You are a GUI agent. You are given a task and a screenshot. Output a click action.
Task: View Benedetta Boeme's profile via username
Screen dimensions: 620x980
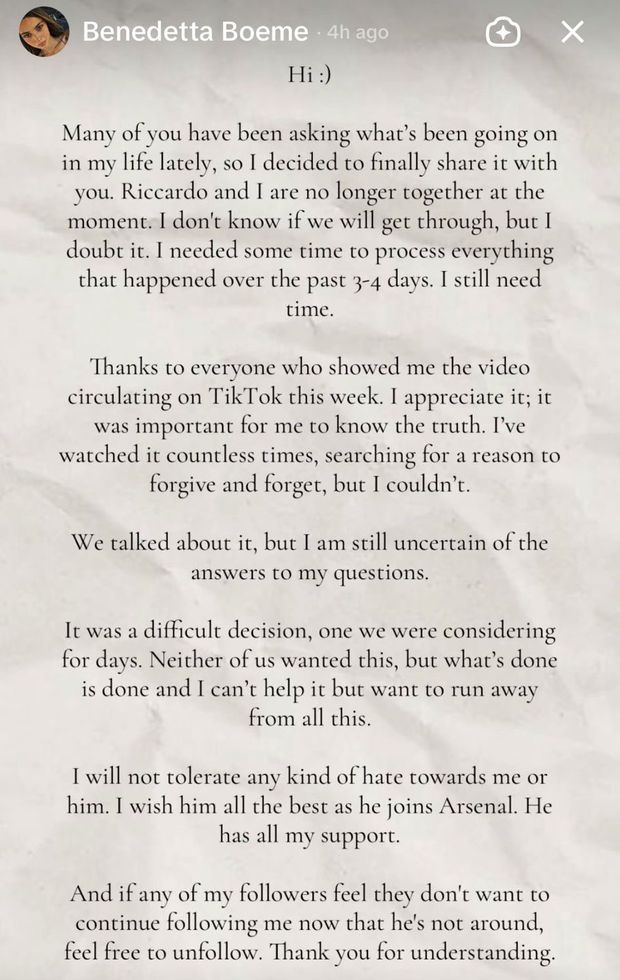point(195,32)
